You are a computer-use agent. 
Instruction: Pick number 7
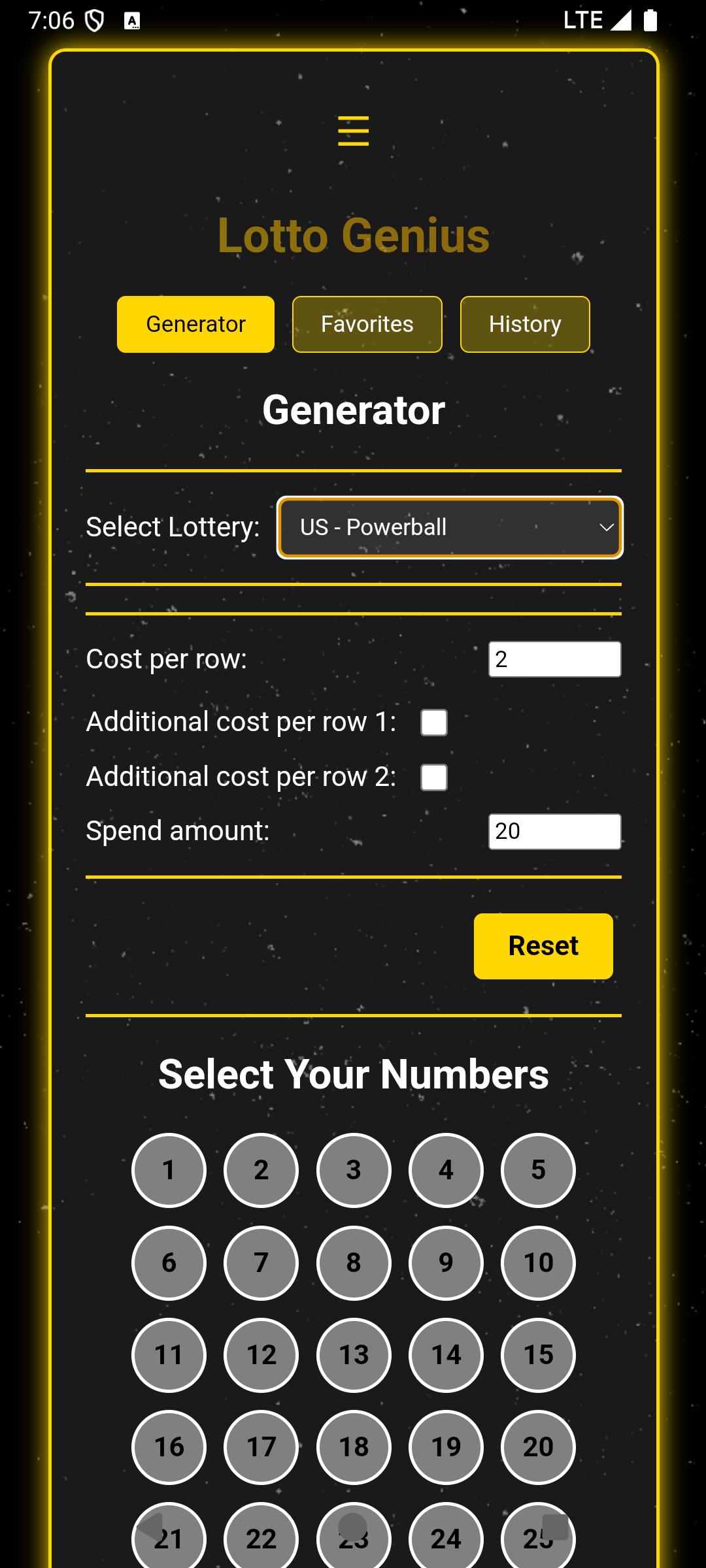click(x=261, y=1263)
